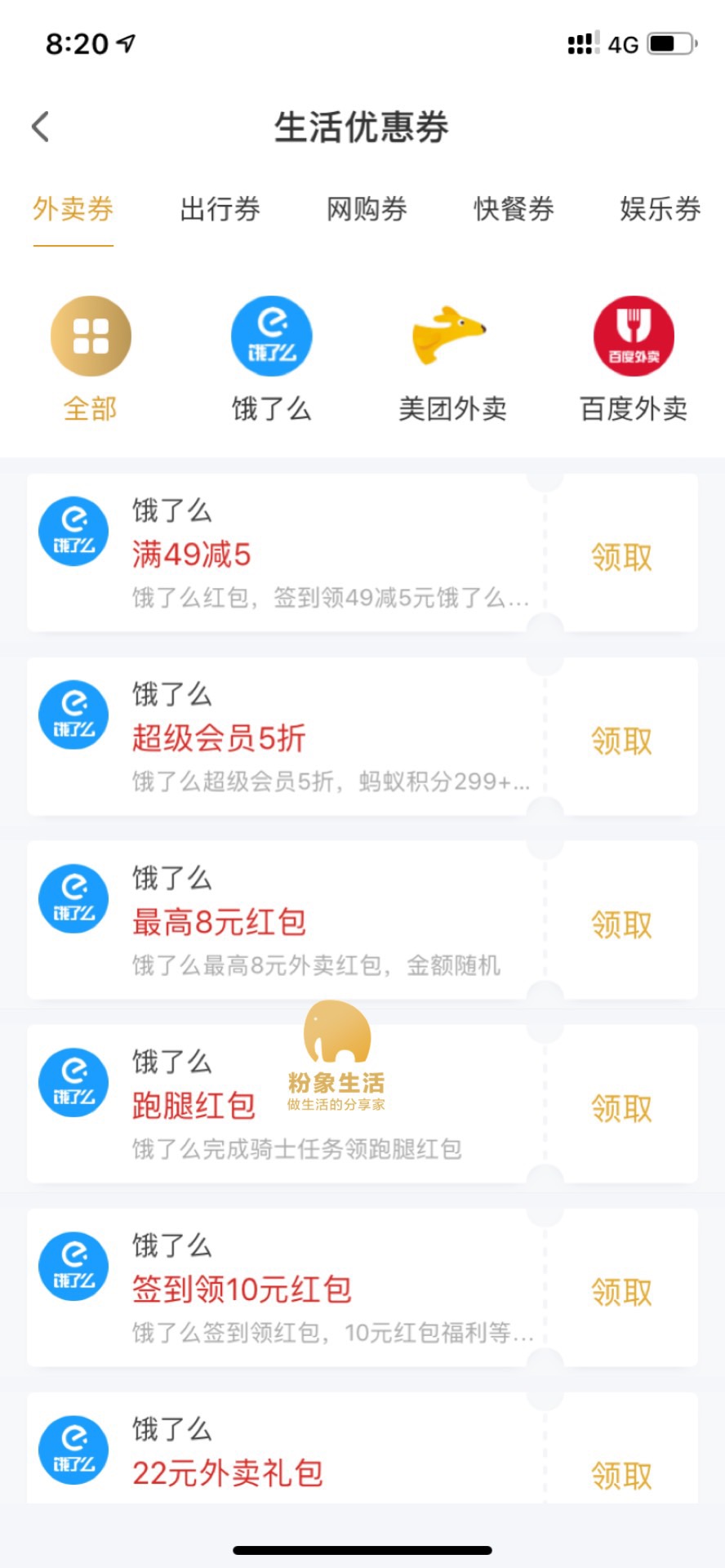Show 全部 takeaway coupons
This screenshot has width=725, height=1568.
point(91,359)
